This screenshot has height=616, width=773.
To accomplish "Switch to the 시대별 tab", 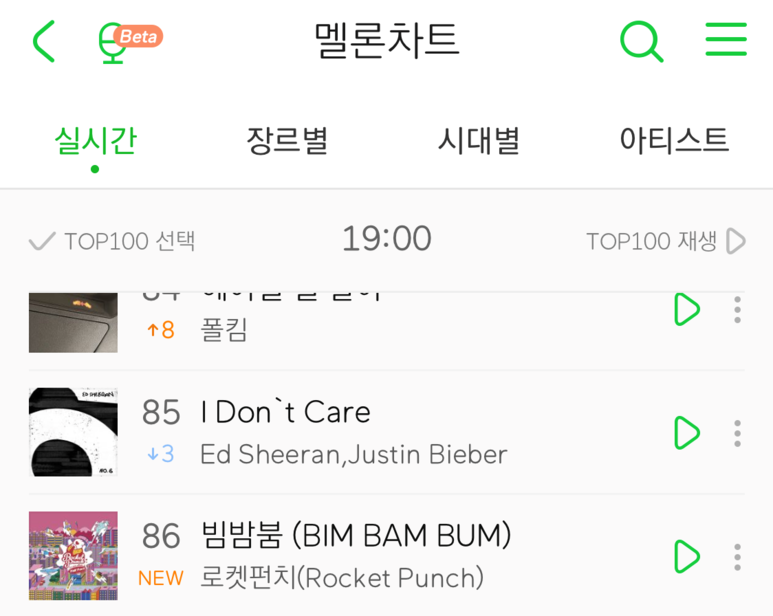I will 479,141.
